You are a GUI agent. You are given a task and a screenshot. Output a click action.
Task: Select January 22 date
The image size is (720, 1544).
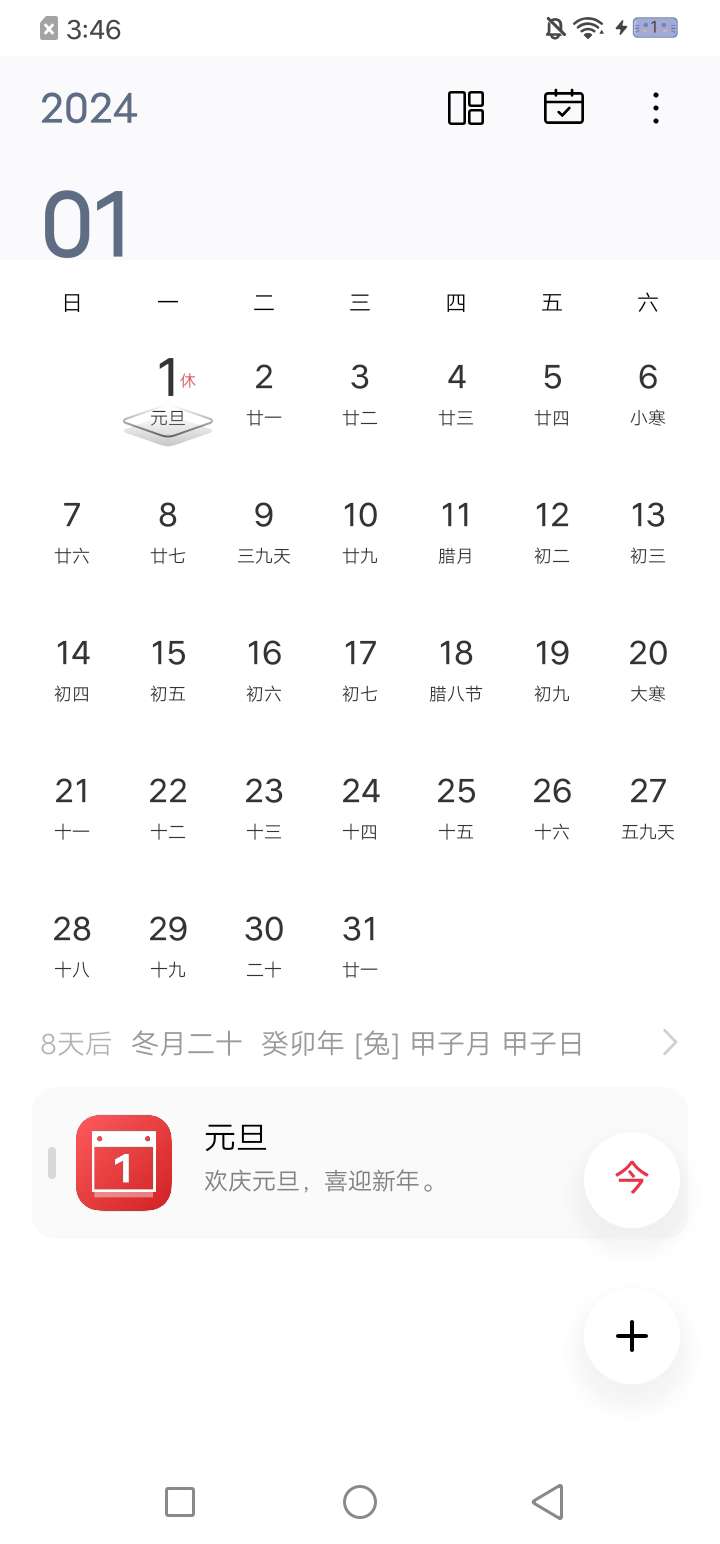(168, 808)
